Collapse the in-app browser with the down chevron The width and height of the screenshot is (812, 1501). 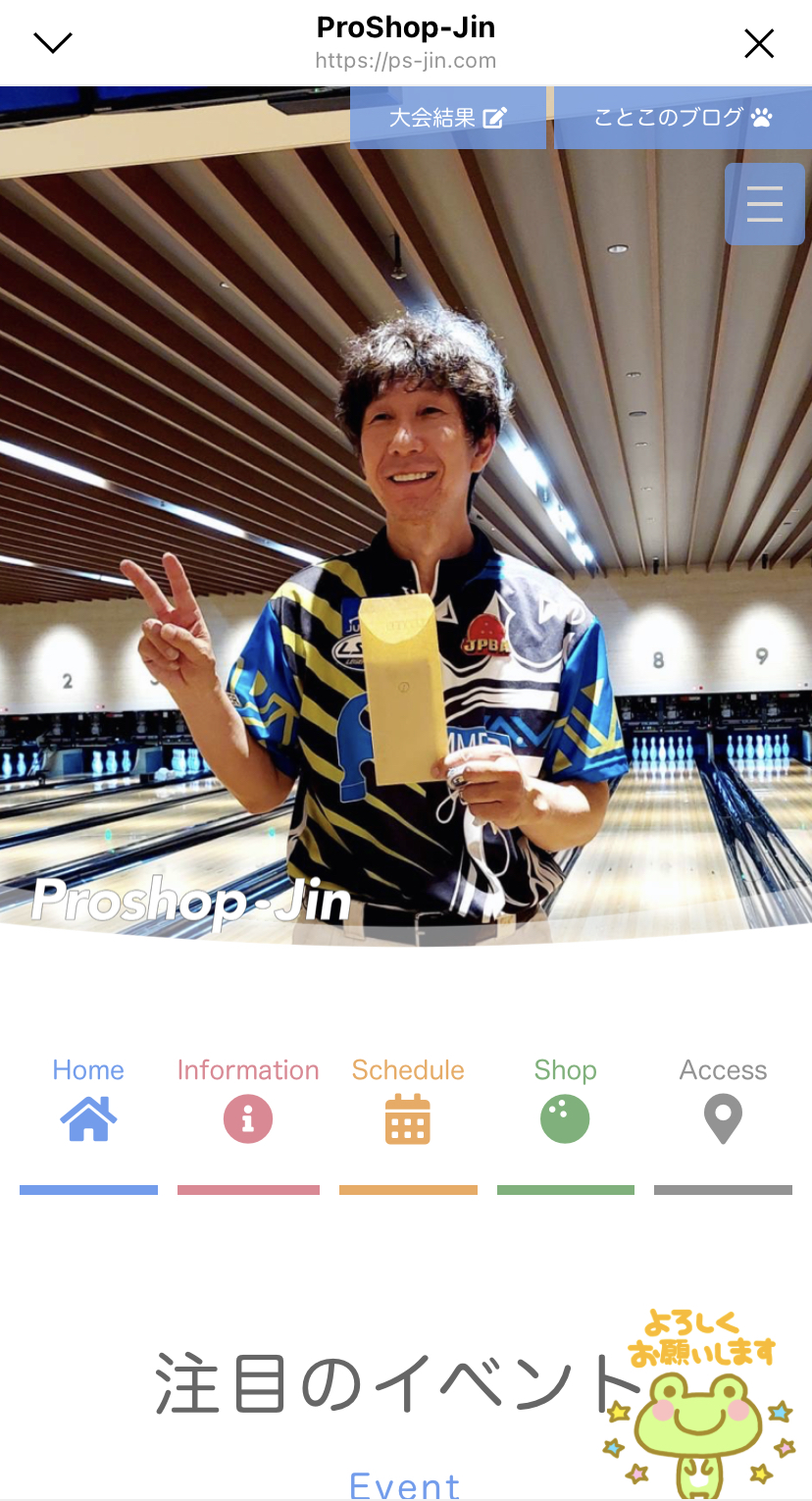point(53,42)
